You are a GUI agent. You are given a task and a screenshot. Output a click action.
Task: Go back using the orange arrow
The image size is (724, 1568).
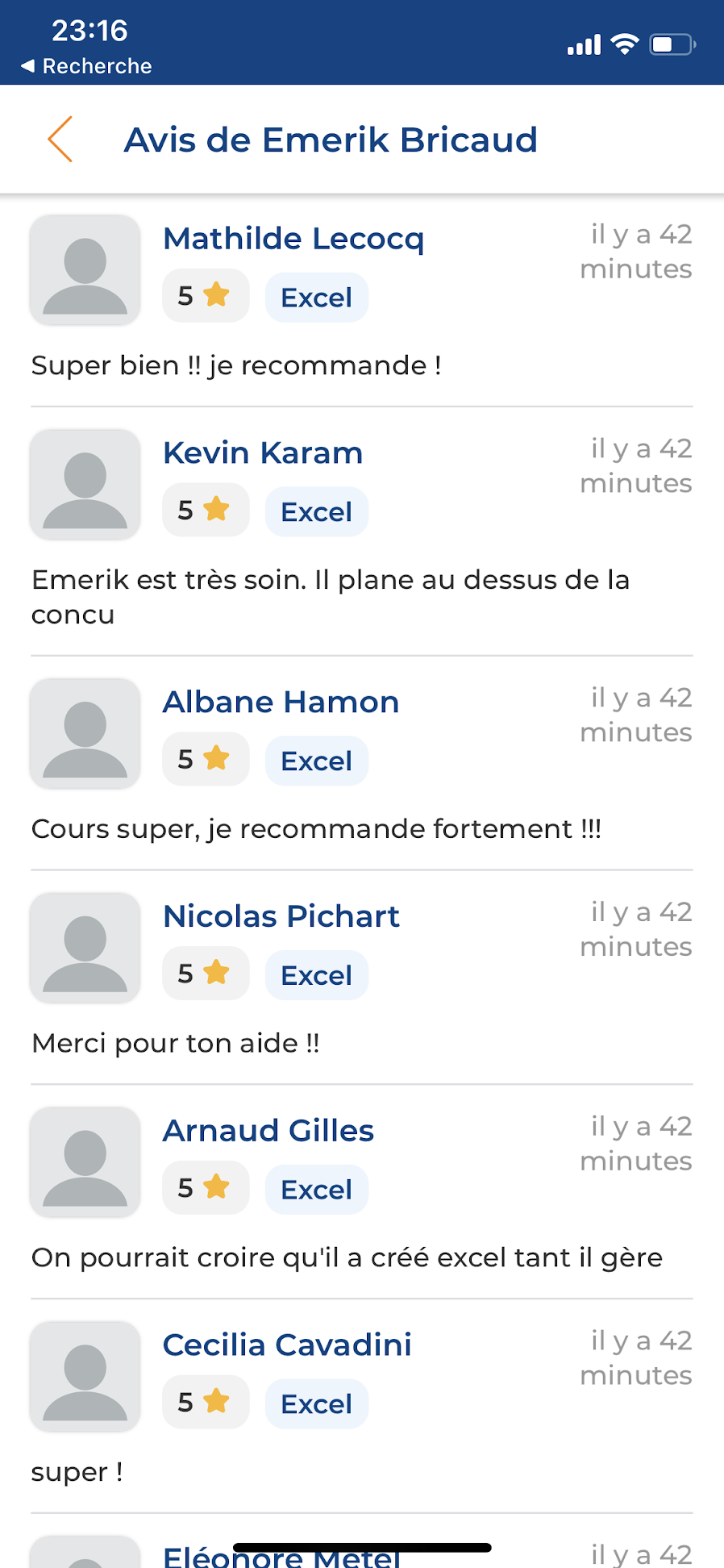[60, 139]
